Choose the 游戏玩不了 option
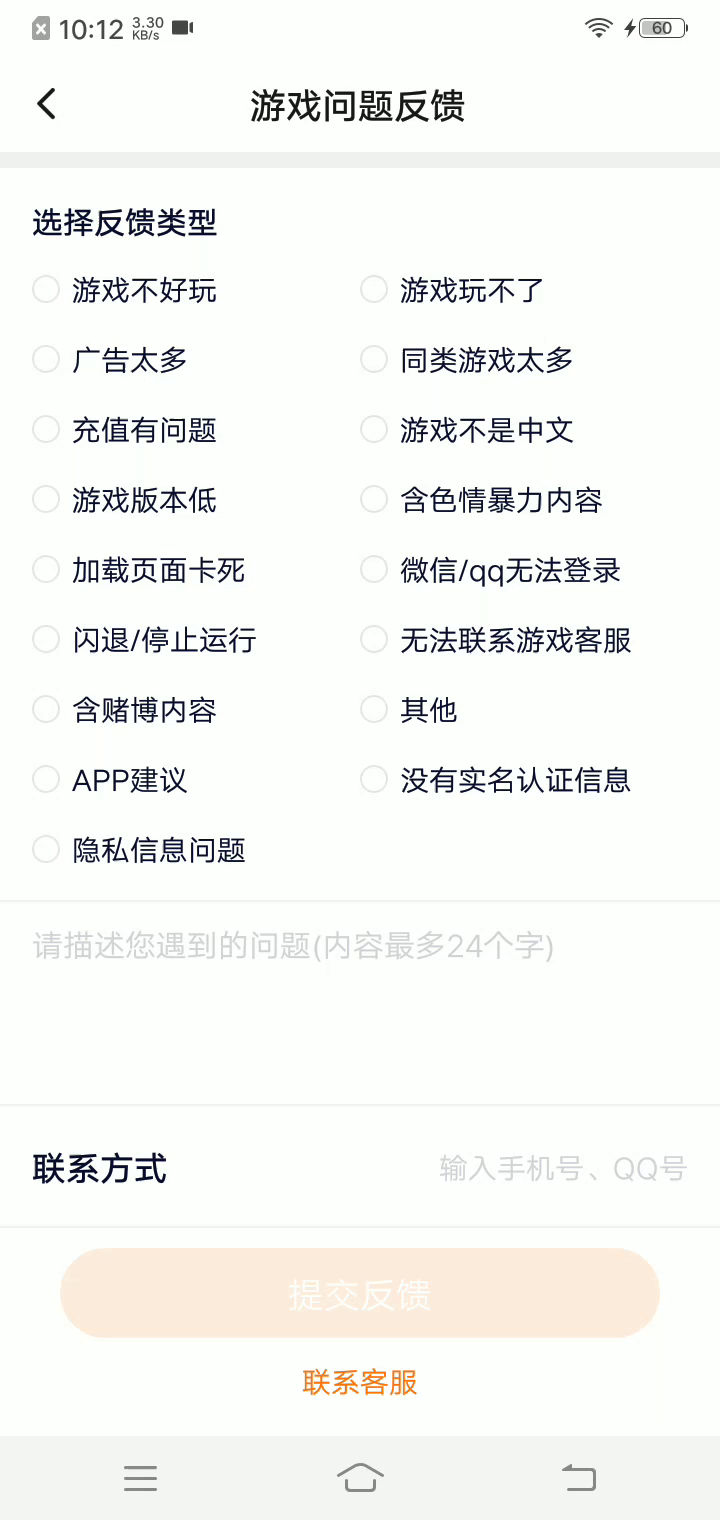 tap(374, 290)
